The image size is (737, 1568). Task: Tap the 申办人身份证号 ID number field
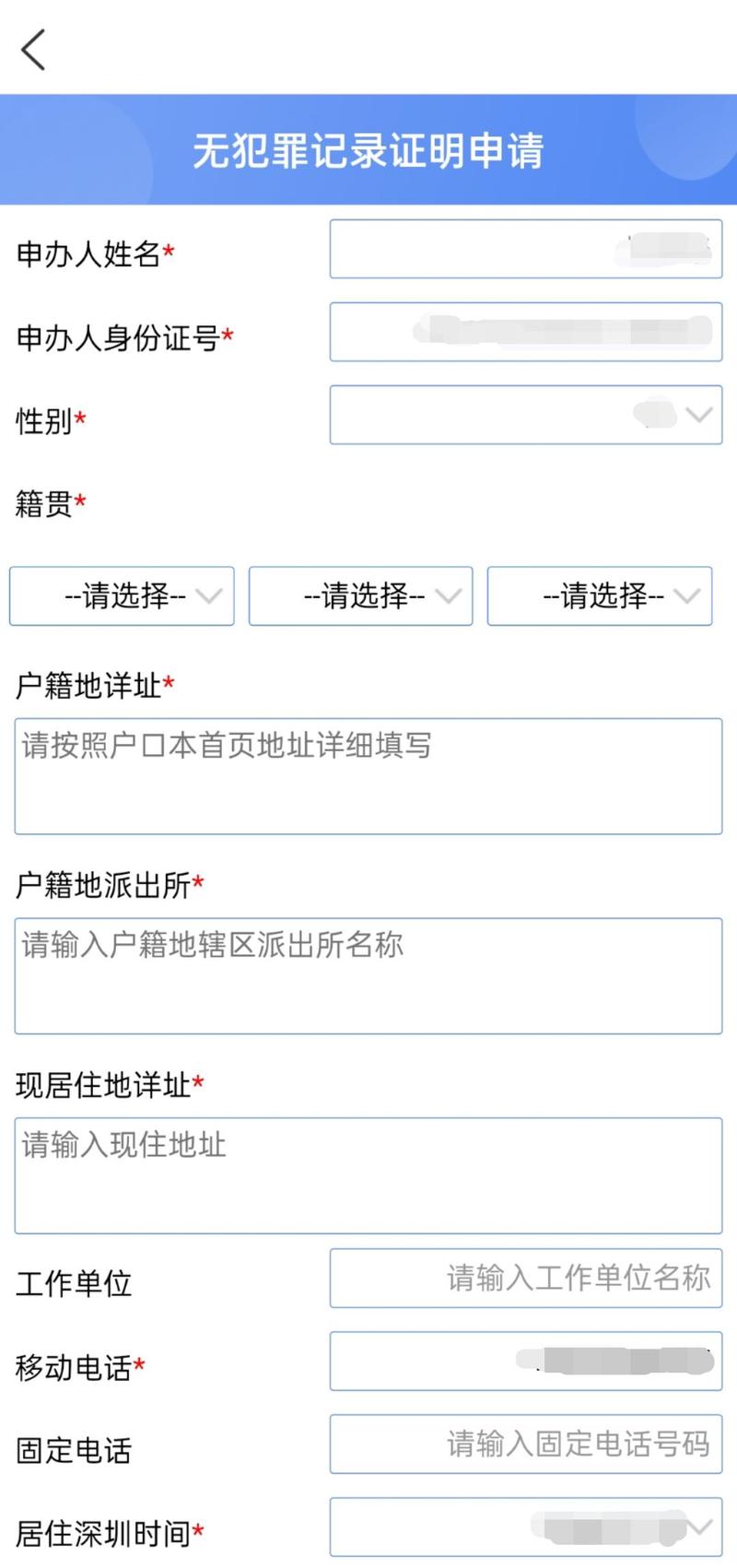[x=525, y=332]
